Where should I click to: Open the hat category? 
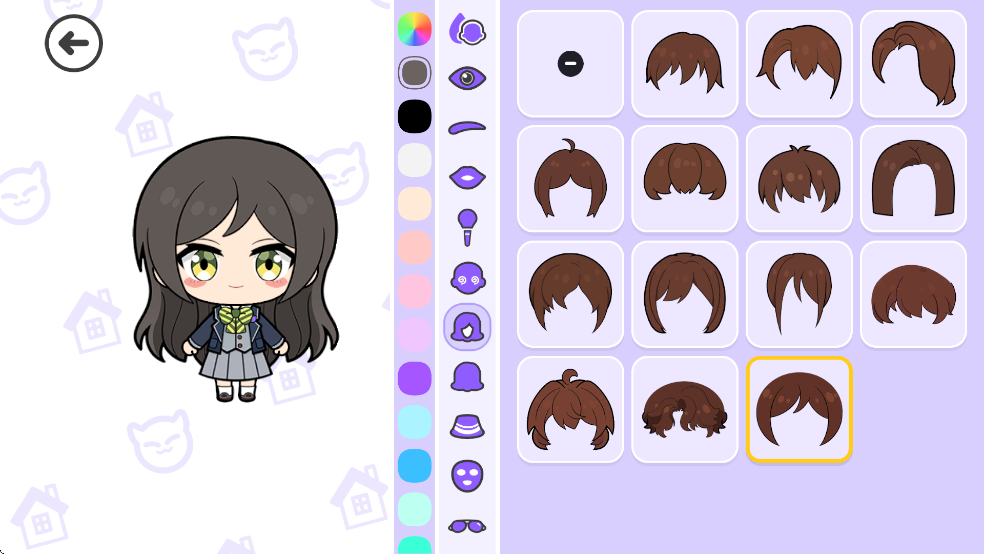467,427
